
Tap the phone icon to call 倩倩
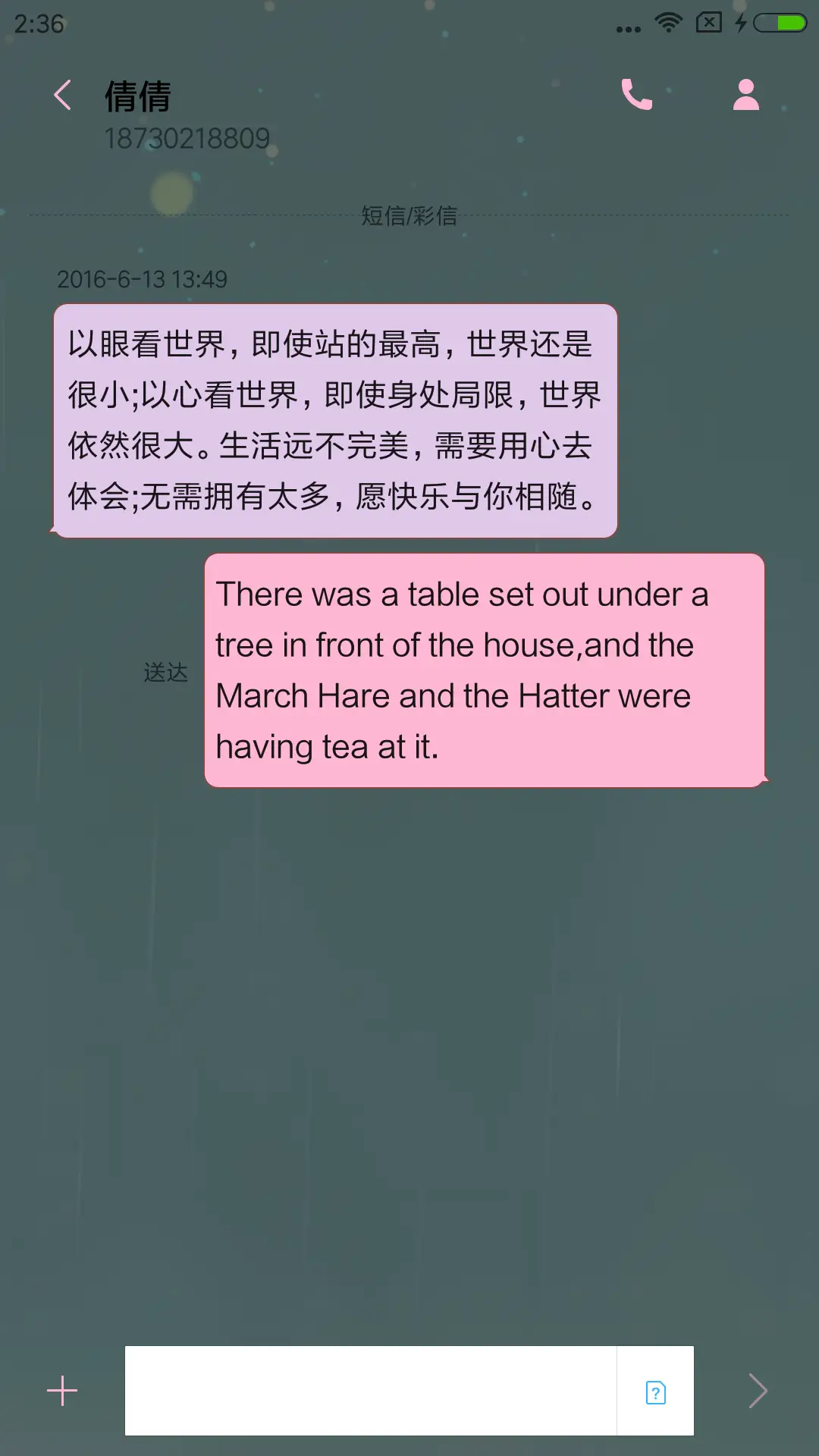click(x=637, y=96)
